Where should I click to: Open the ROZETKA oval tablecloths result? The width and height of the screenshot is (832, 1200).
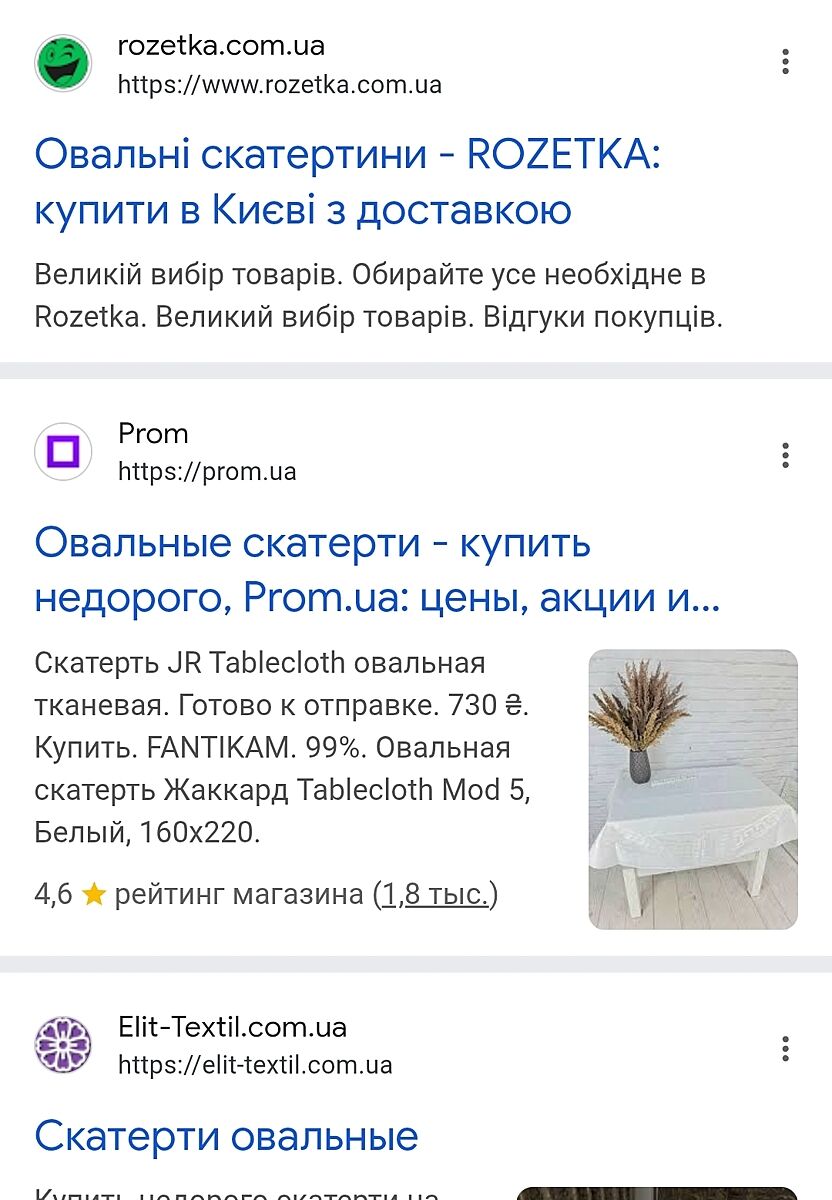(347, 182)
